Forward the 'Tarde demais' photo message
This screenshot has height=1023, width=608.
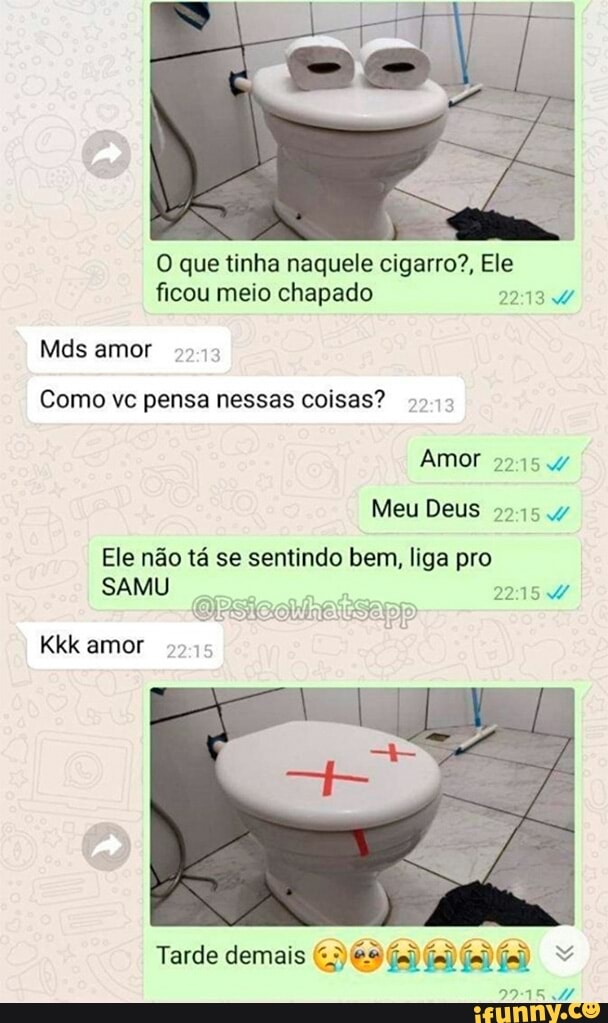click(106, 847)
